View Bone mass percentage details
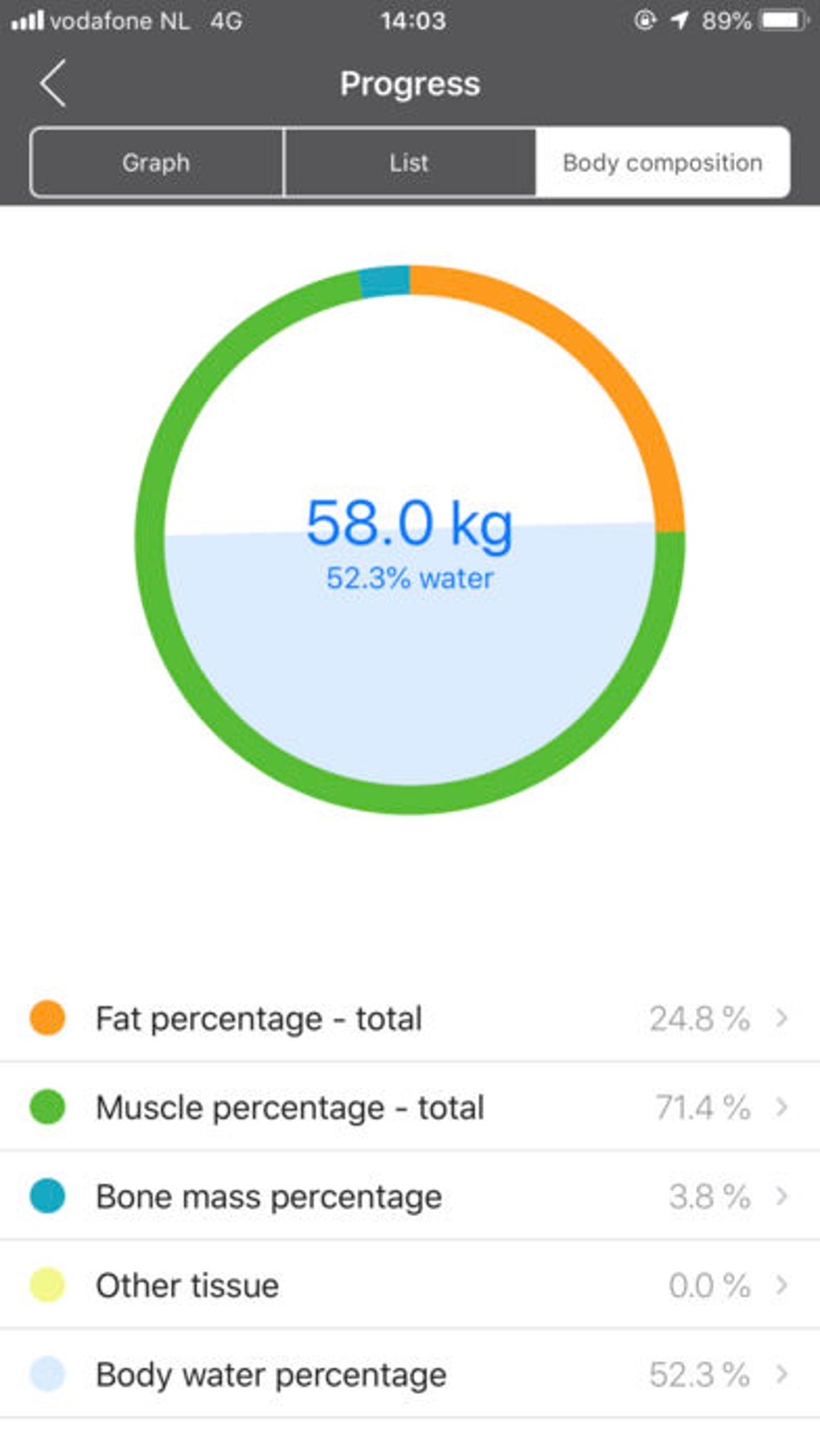 [410, 1196]
